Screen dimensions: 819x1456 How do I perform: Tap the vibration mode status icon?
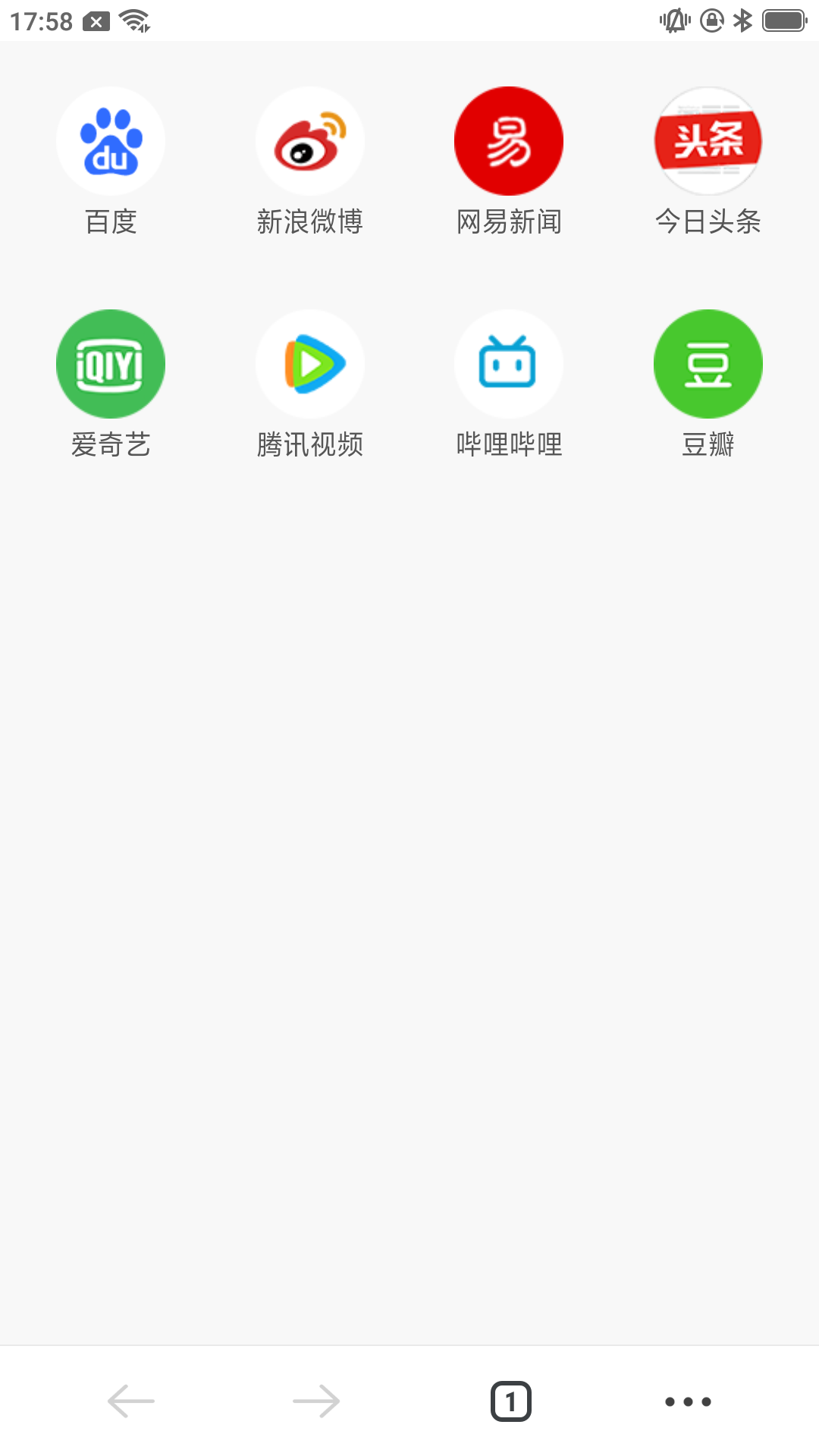coord(673,21)
